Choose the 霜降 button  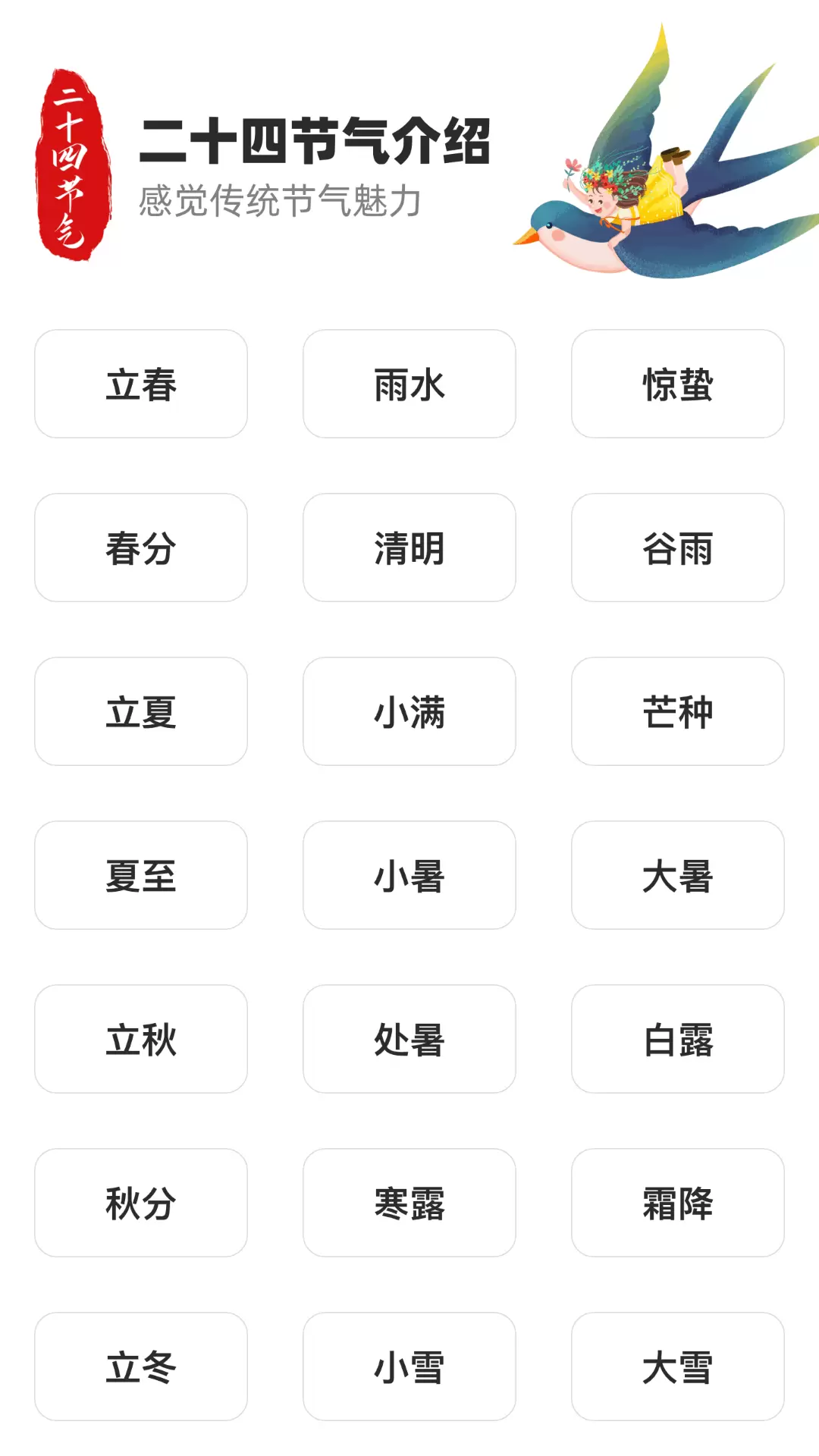coord(678,1203)
